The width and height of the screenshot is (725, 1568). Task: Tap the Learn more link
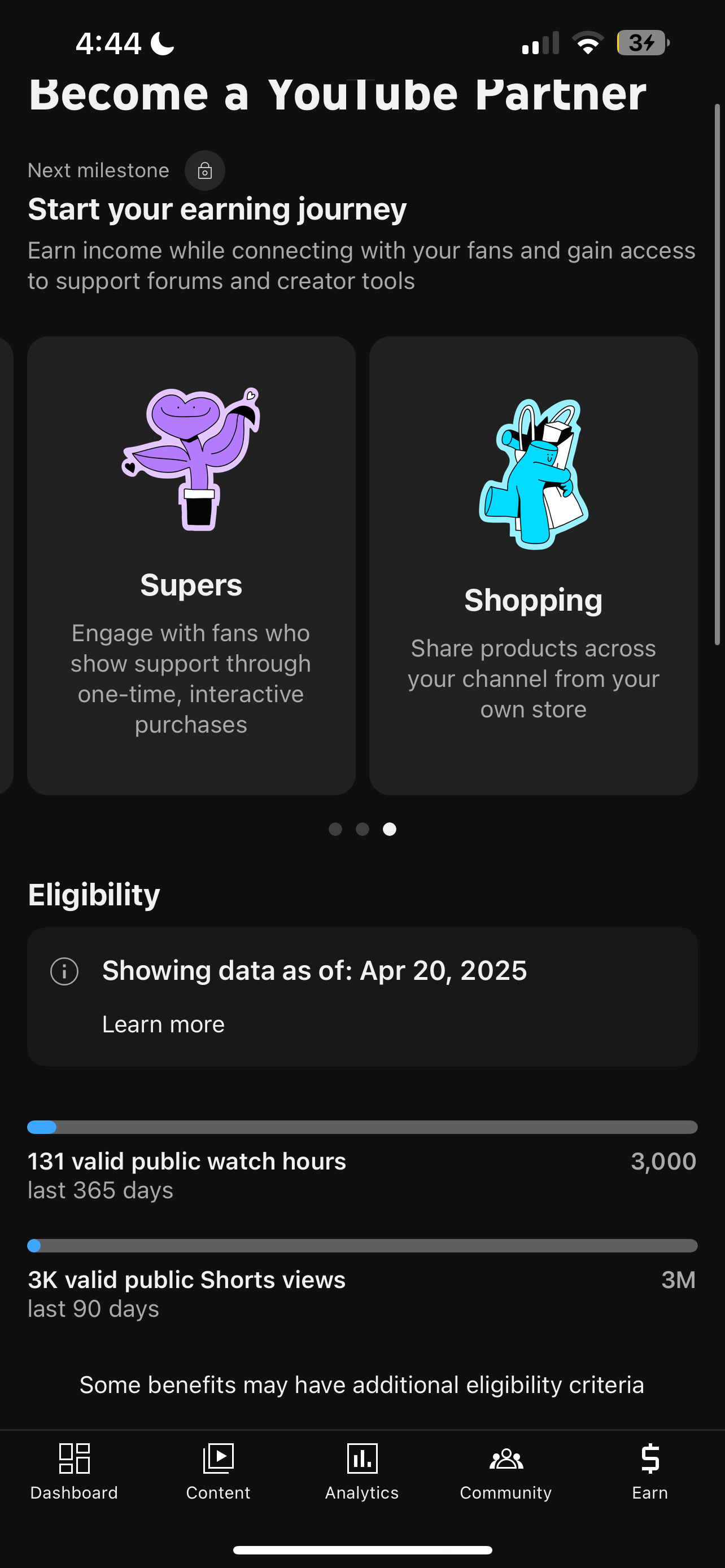[163, 1024]
